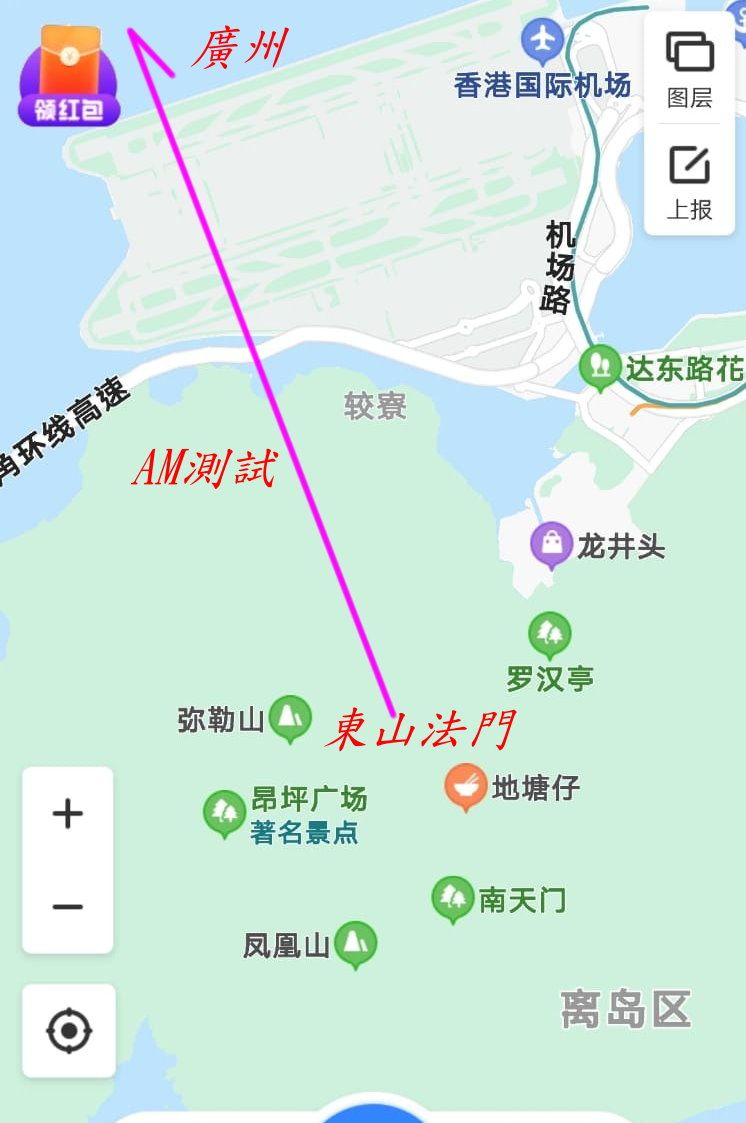Tap the 龙井头 shopping marker
Image resolution: width=746 pixels, height=1123 pixels.
pos(553,540)
